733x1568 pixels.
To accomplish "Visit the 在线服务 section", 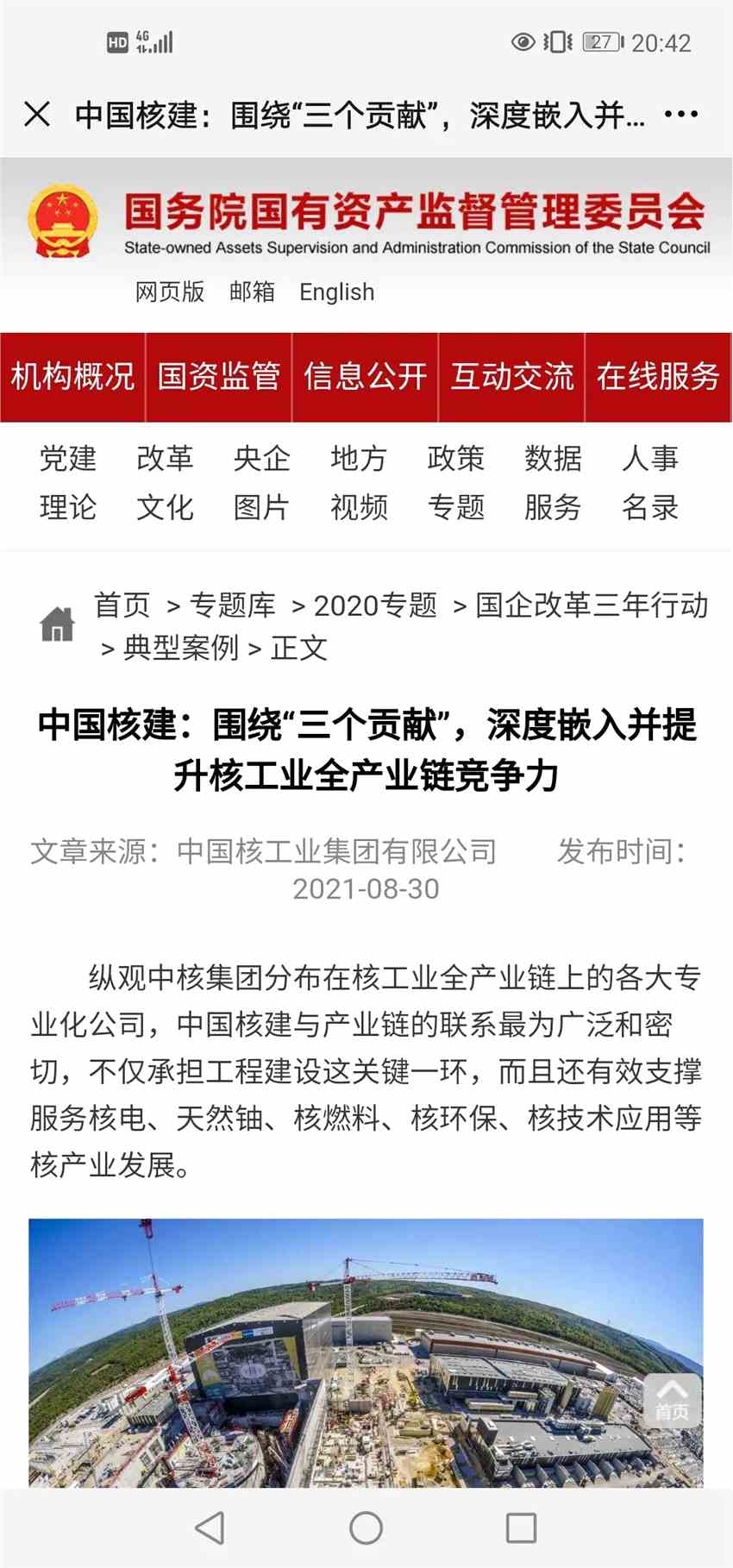I will click(x=658, y=377).
